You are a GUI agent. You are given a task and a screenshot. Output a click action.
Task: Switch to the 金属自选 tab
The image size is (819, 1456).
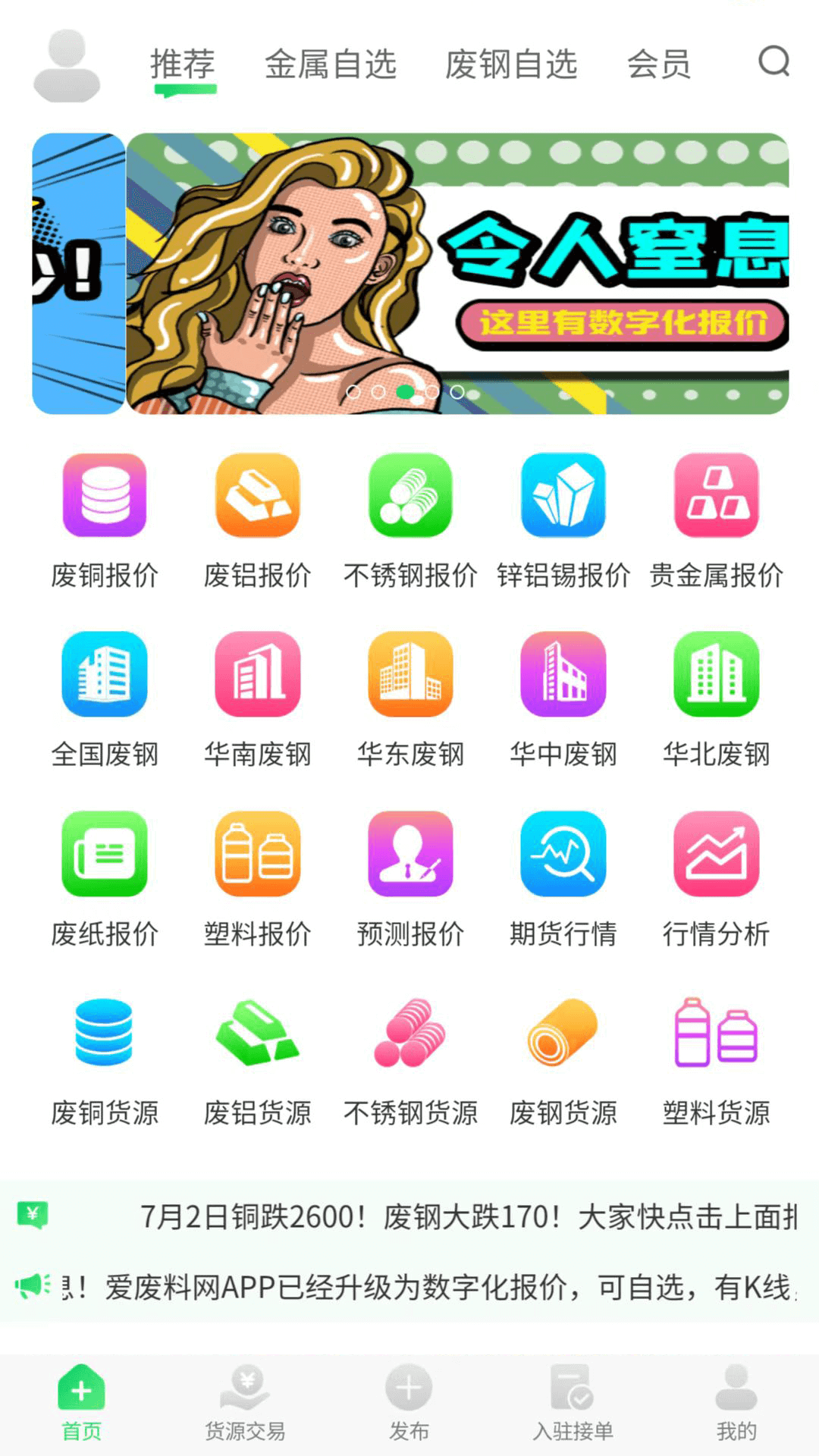pyautogui.click(x=330, y=64)
